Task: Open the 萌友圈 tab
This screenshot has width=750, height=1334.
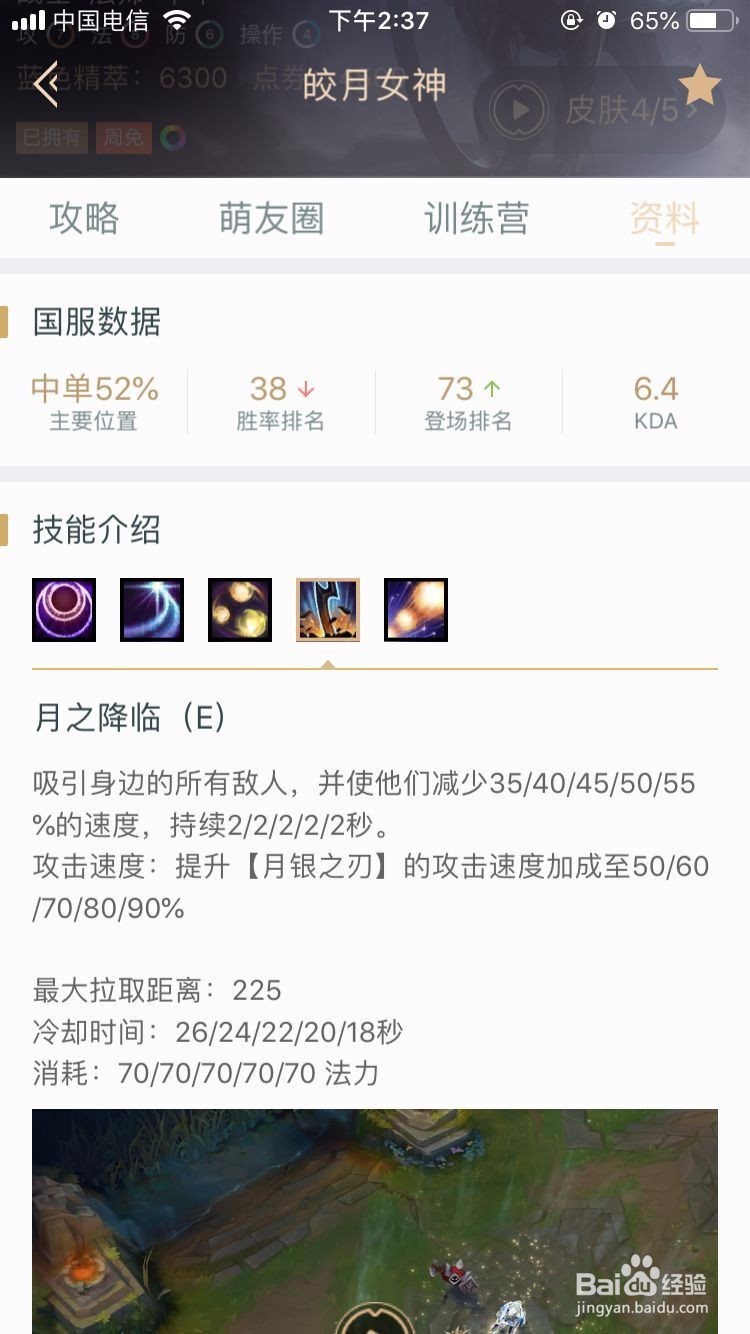Action: click(270, 218)
